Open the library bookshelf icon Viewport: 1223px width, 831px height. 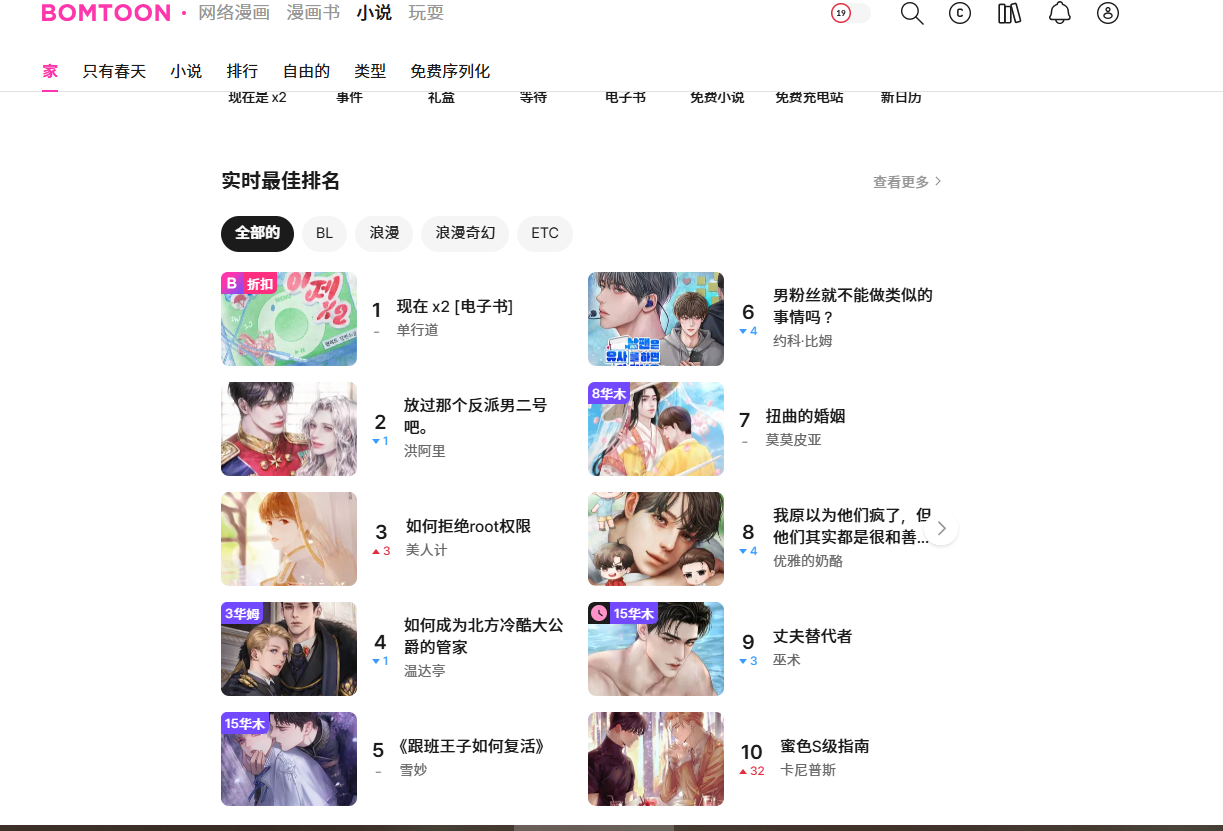(x=1009, y=13)
